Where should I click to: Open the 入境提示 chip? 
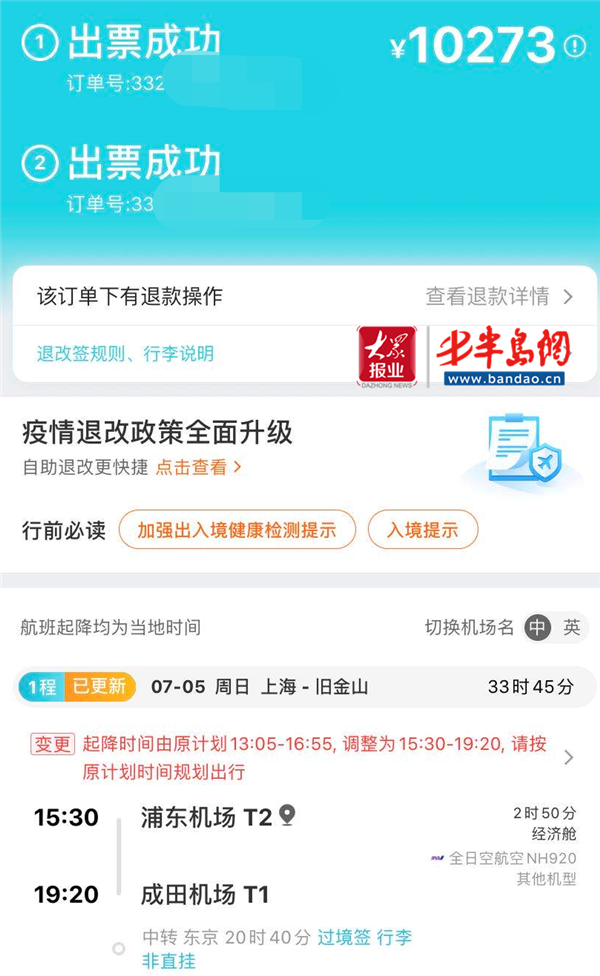click(x=423, y=530)
